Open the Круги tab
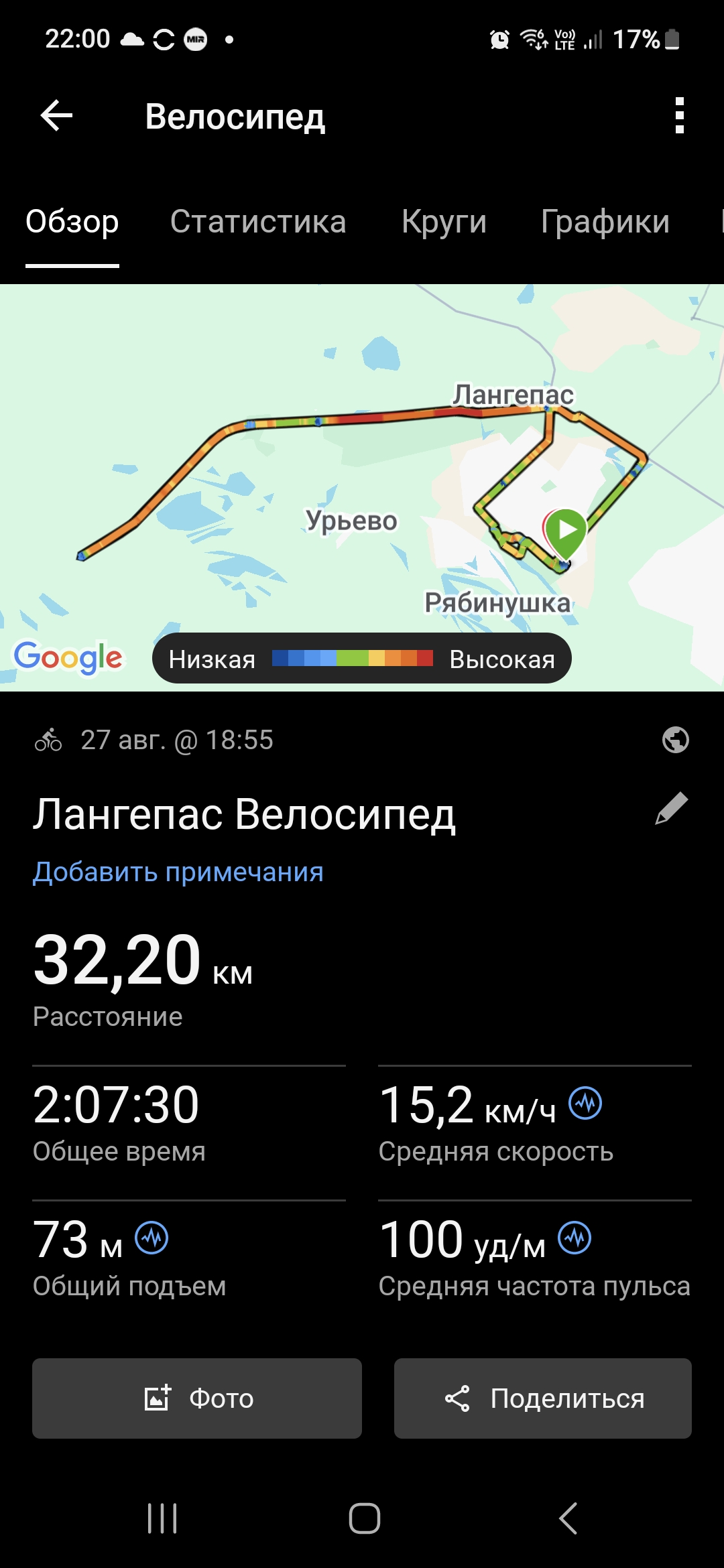The image size is (724, 1568). point(444,222)
